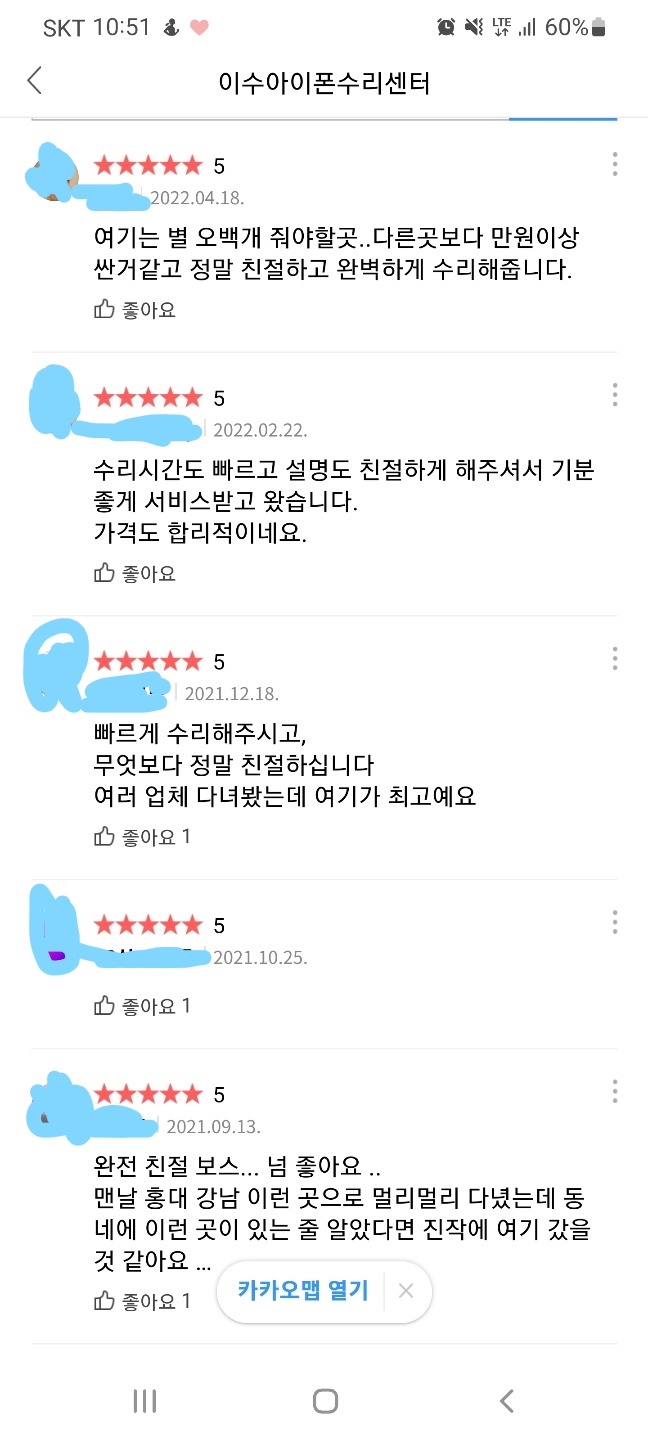Dismiss the 카카오맵 열기 popup
Image resolution: width=648 pixels, height=1440 pixels.
tap(406, 1291)
